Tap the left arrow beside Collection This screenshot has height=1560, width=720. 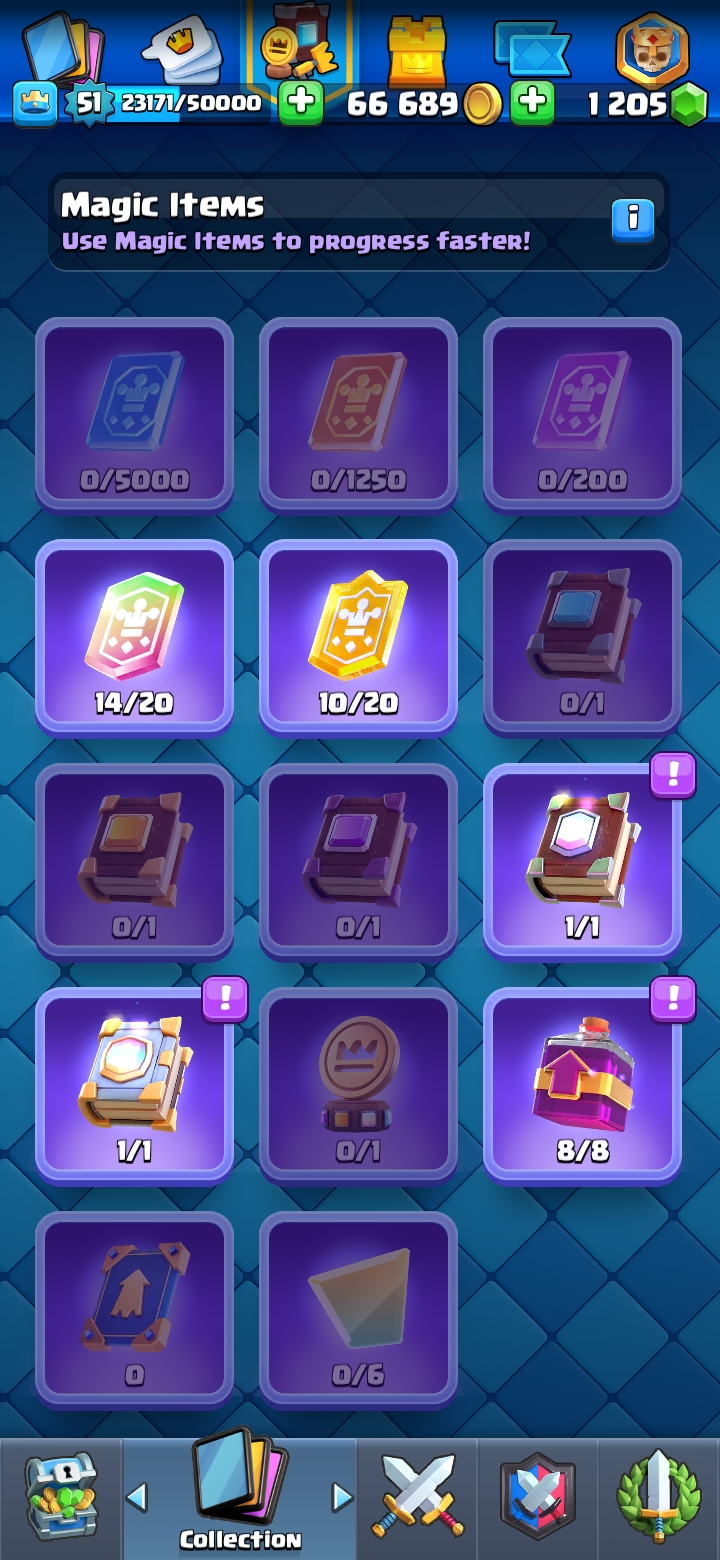click(x=137, y=1497)
